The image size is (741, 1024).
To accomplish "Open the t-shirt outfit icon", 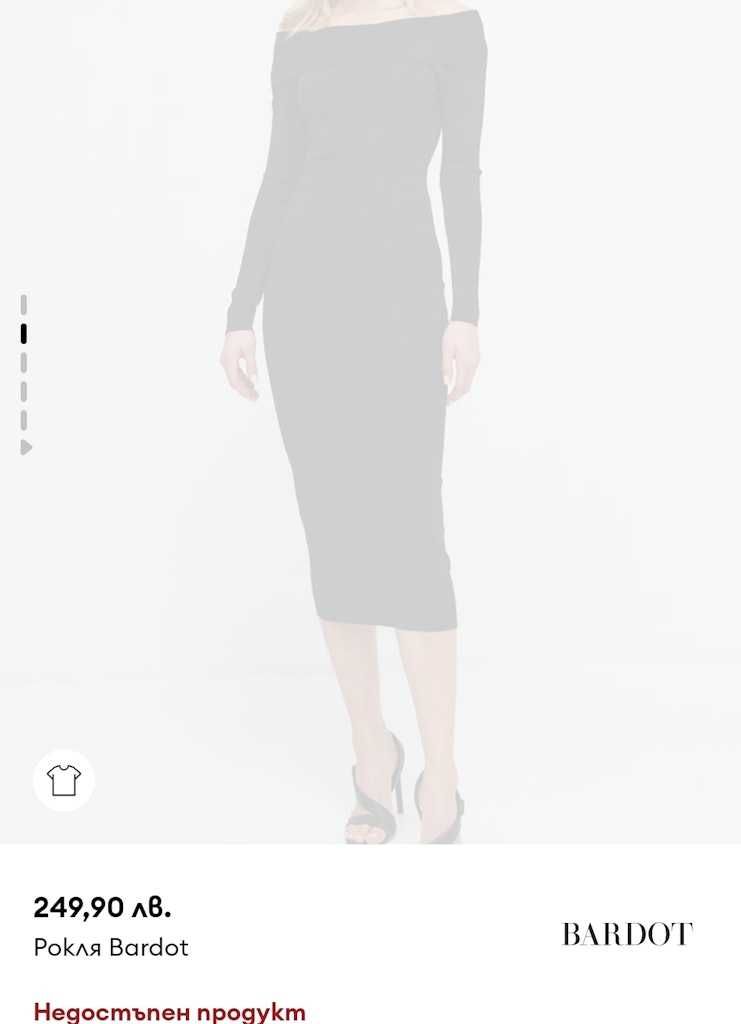I will tap(63, 780).
